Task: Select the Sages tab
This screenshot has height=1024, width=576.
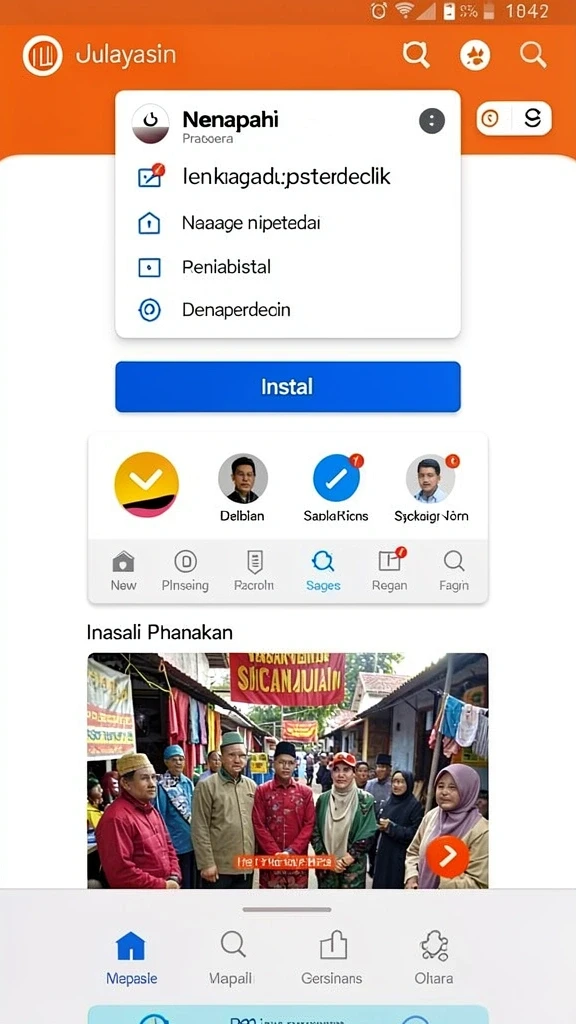Action: (x=323, y=571)
